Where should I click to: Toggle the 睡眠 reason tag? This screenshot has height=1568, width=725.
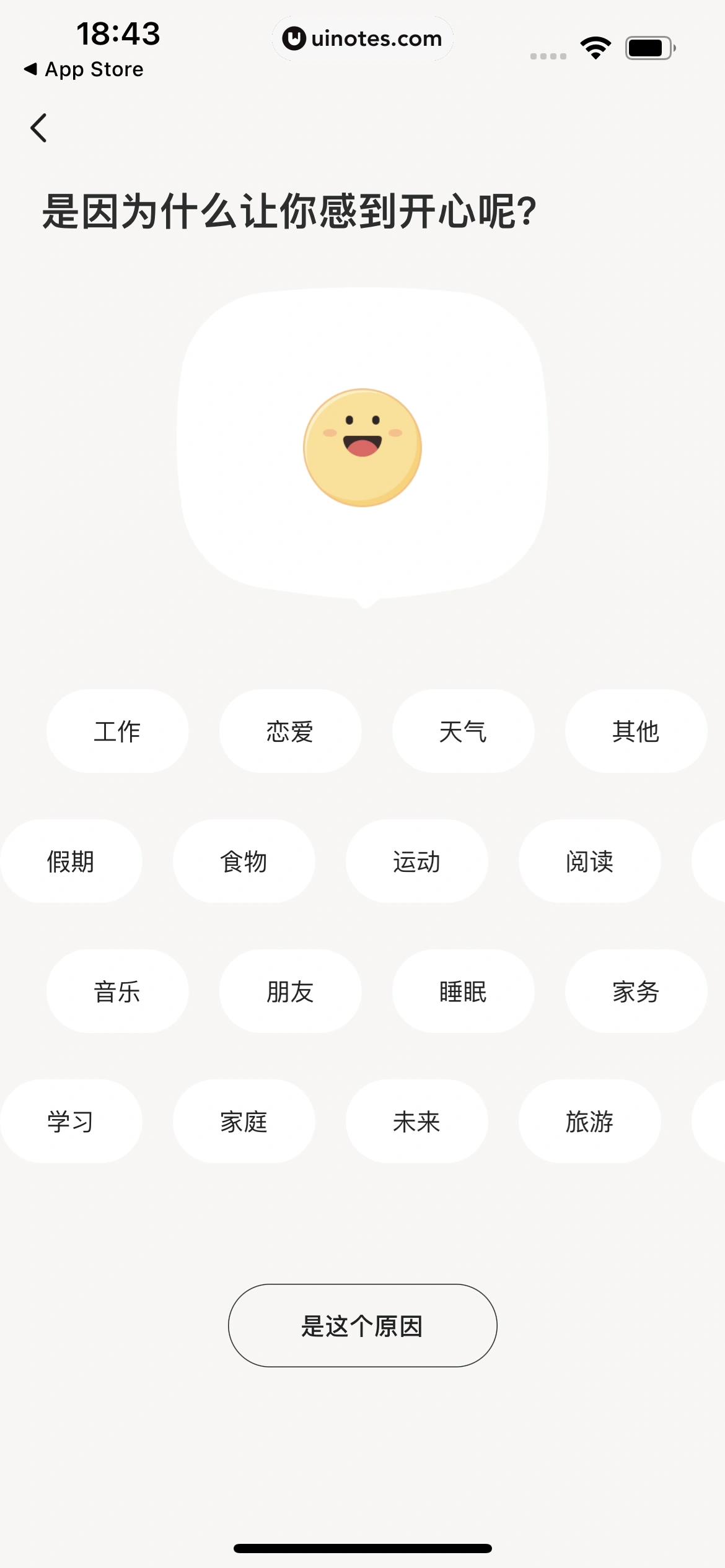[x=463, y=991]
